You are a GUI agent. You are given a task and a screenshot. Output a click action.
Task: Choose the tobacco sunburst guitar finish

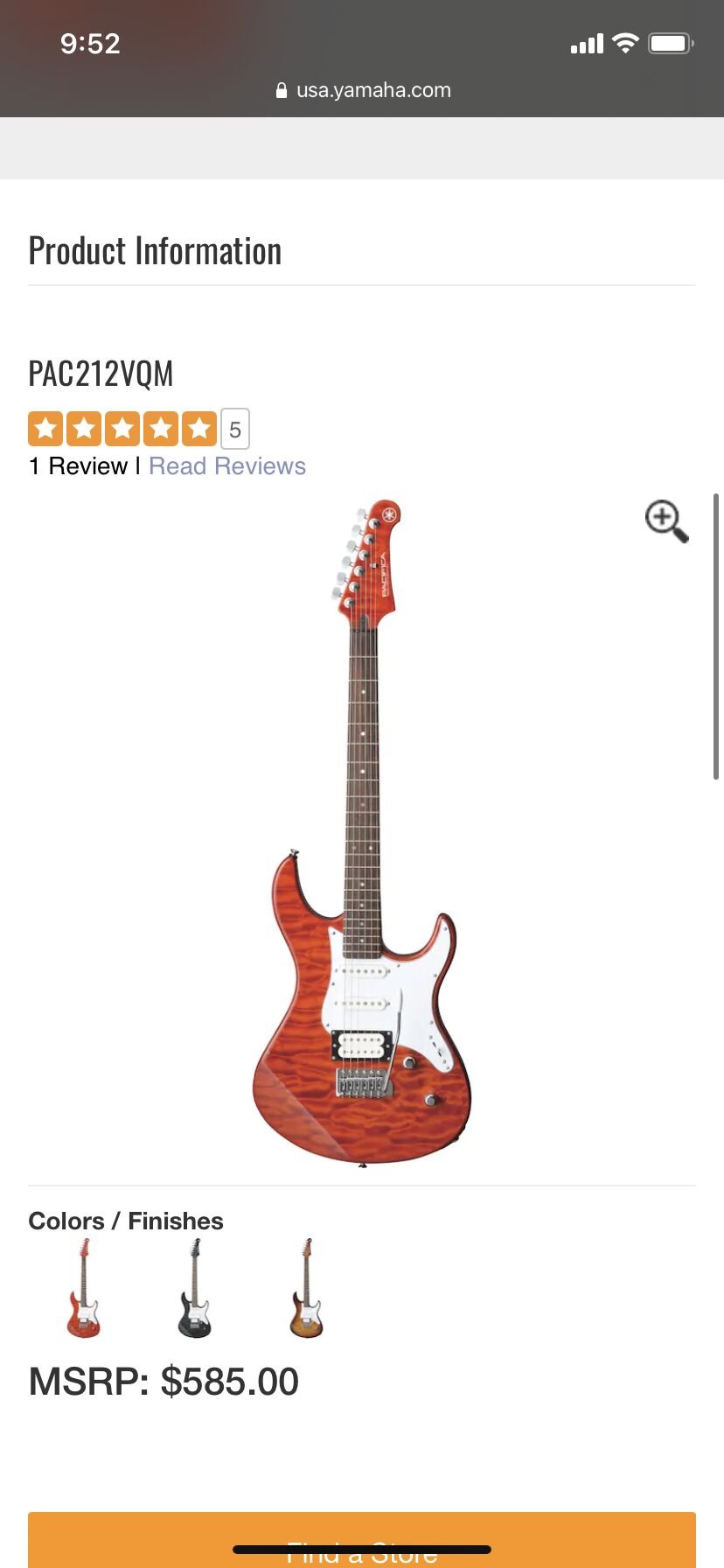click(x=306, y=1288)
